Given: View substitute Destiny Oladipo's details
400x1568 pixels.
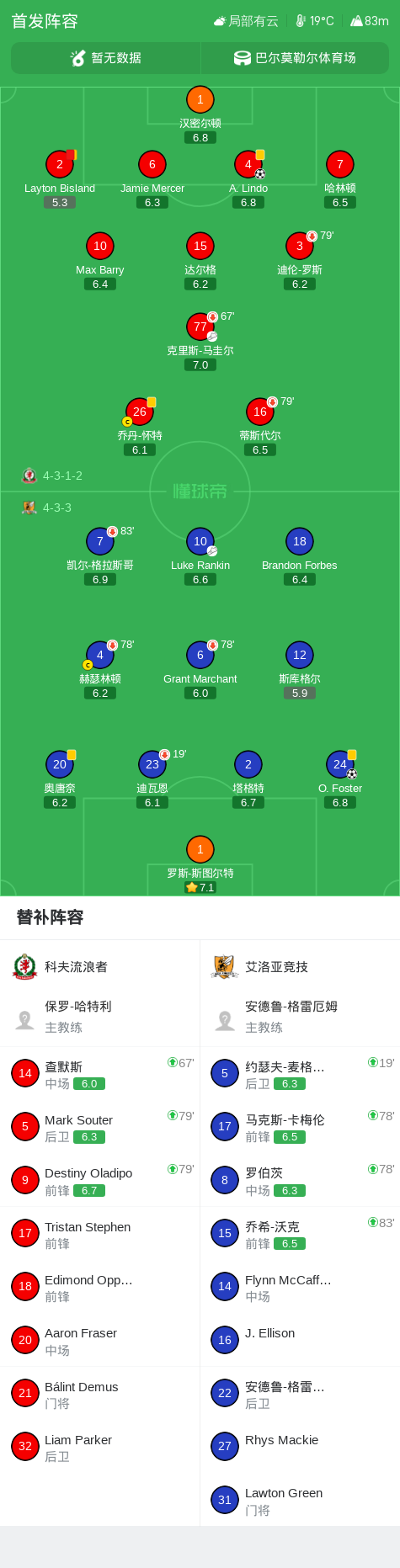Looking at the screenshot, I should (100, 1180).
